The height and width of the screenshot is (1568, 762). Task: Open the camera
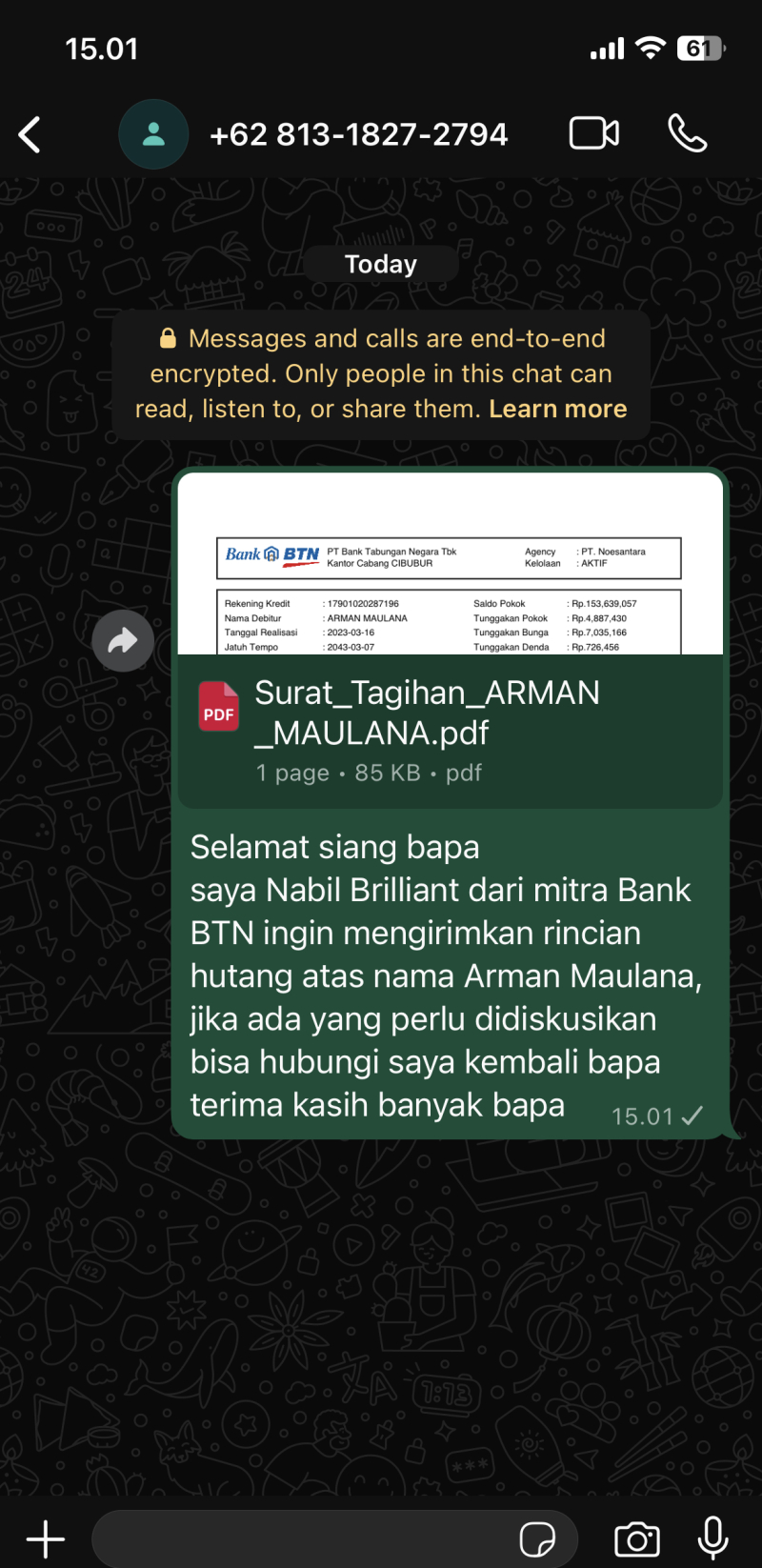coord(637,1538)
